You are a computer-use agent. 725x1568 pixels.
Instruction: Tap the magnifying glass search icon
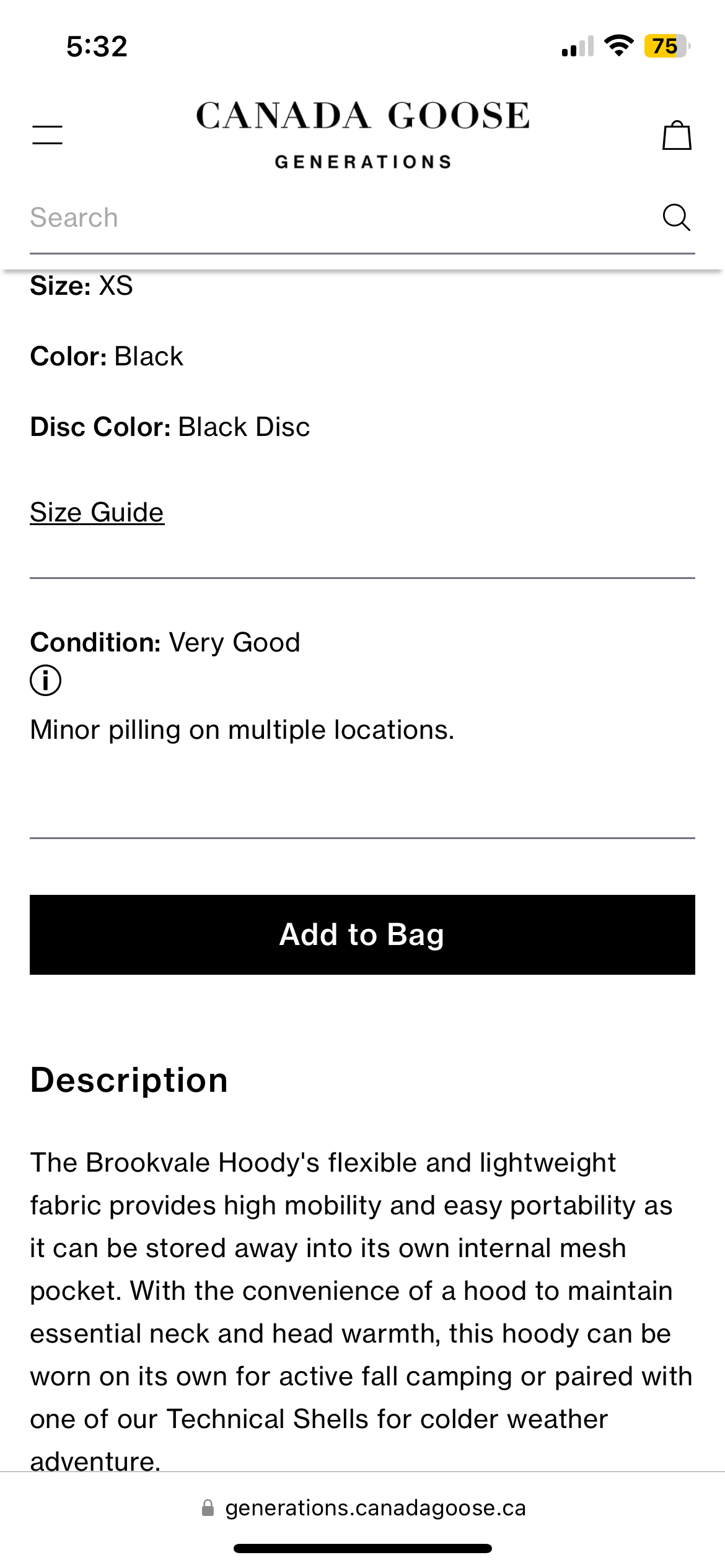[676, 218]
